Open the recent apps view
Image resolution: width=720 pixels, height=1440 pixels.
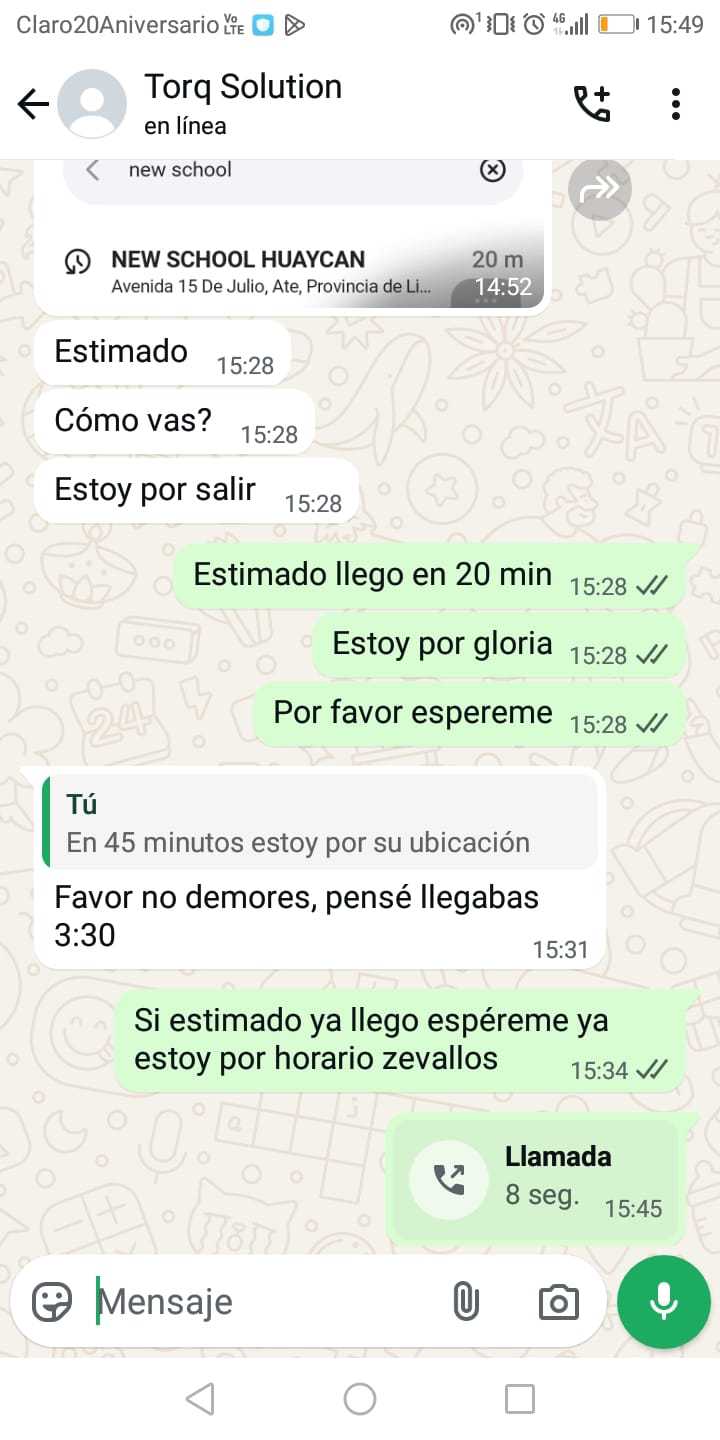(x=519, y=1399)
